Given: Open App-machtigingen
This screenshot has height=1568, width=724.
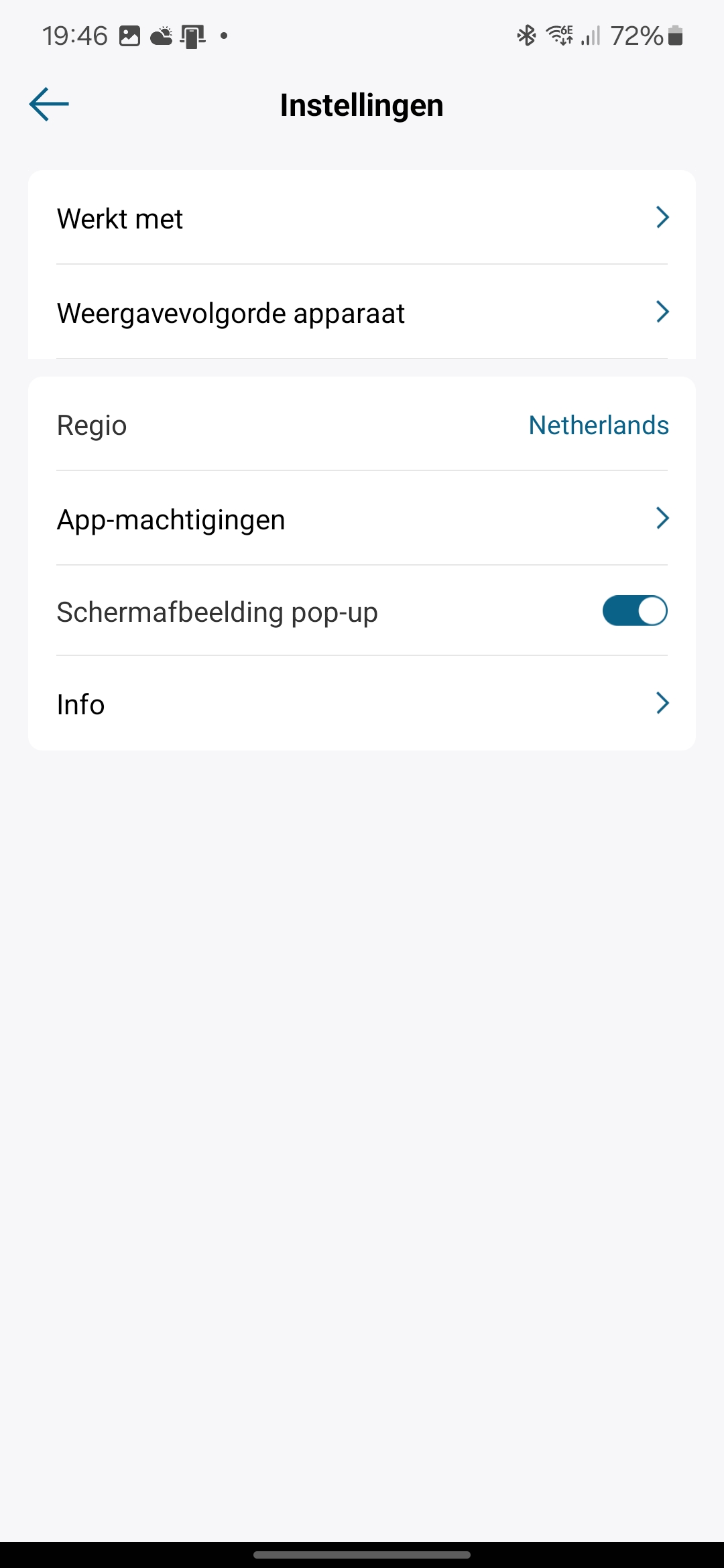Looking at the screenshot, I should pos(362,519).
